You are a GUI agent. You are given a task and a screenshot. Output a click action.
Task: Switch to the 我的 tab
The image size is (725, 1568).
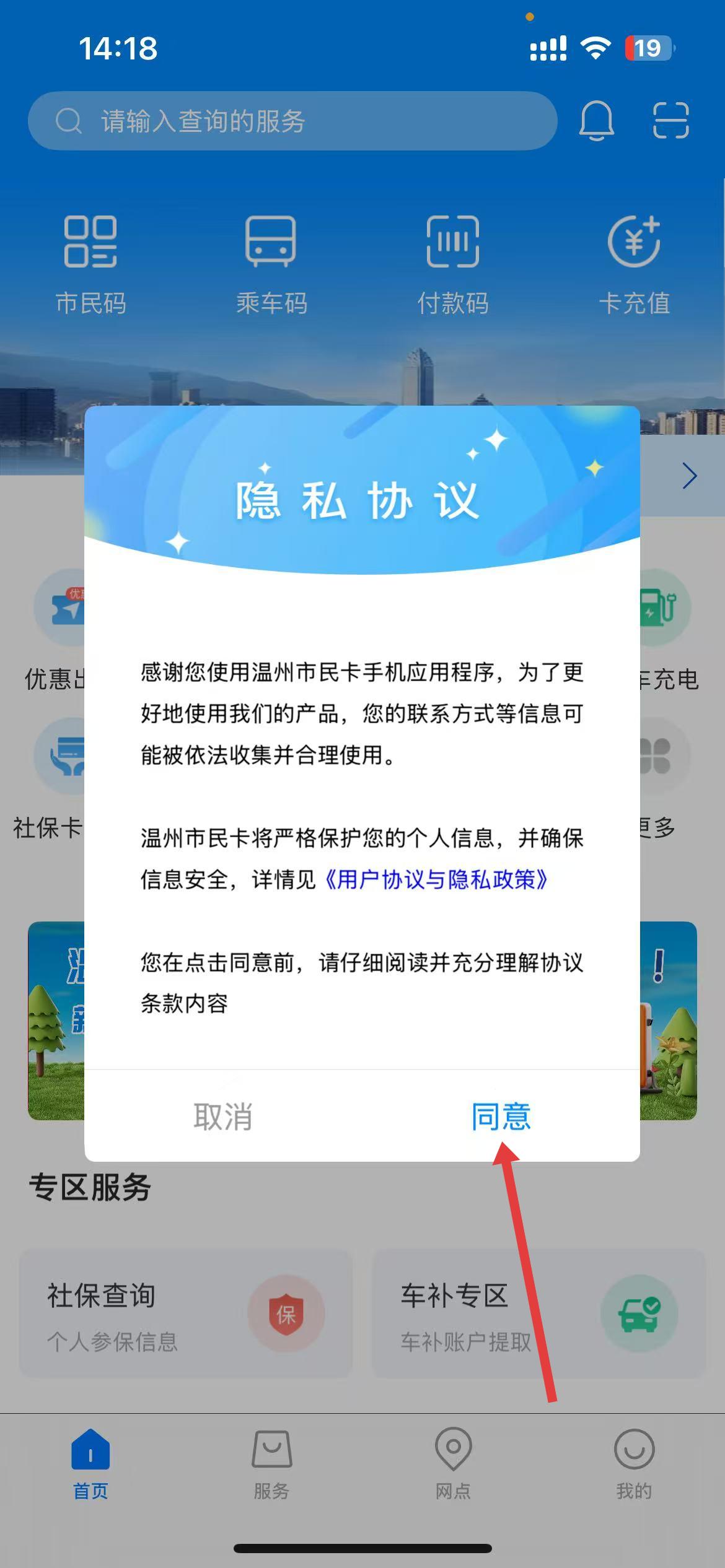pos(634,1464)
